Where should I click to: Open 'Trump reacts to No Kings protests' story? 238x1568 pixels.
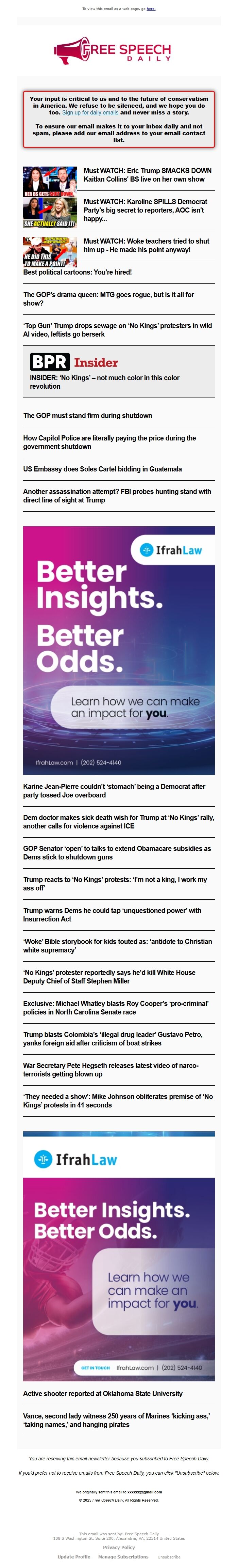click(115, 883)
